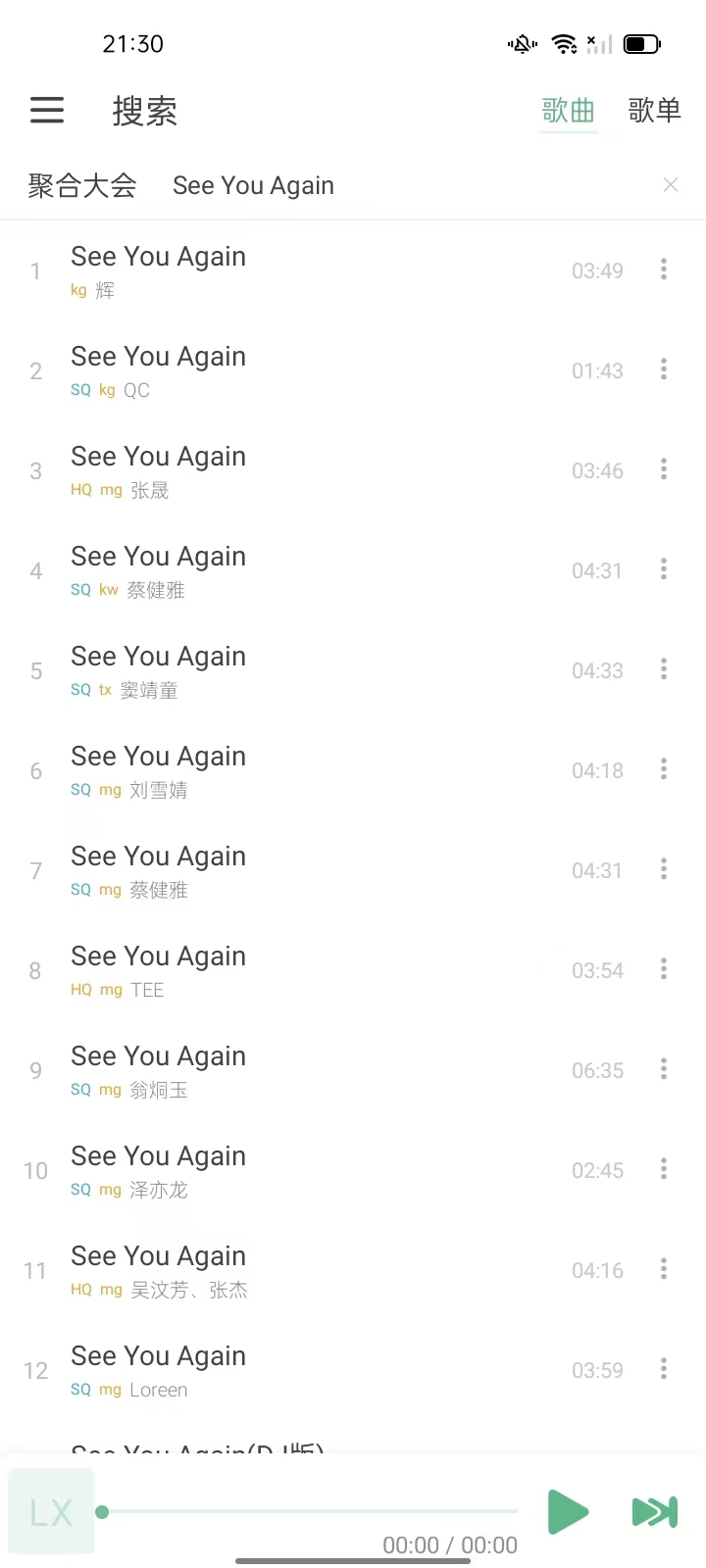The height and width of the screenshot is (1568, 706).
Task: Play See You Again by 泽亦龙
Action: 294,1170
